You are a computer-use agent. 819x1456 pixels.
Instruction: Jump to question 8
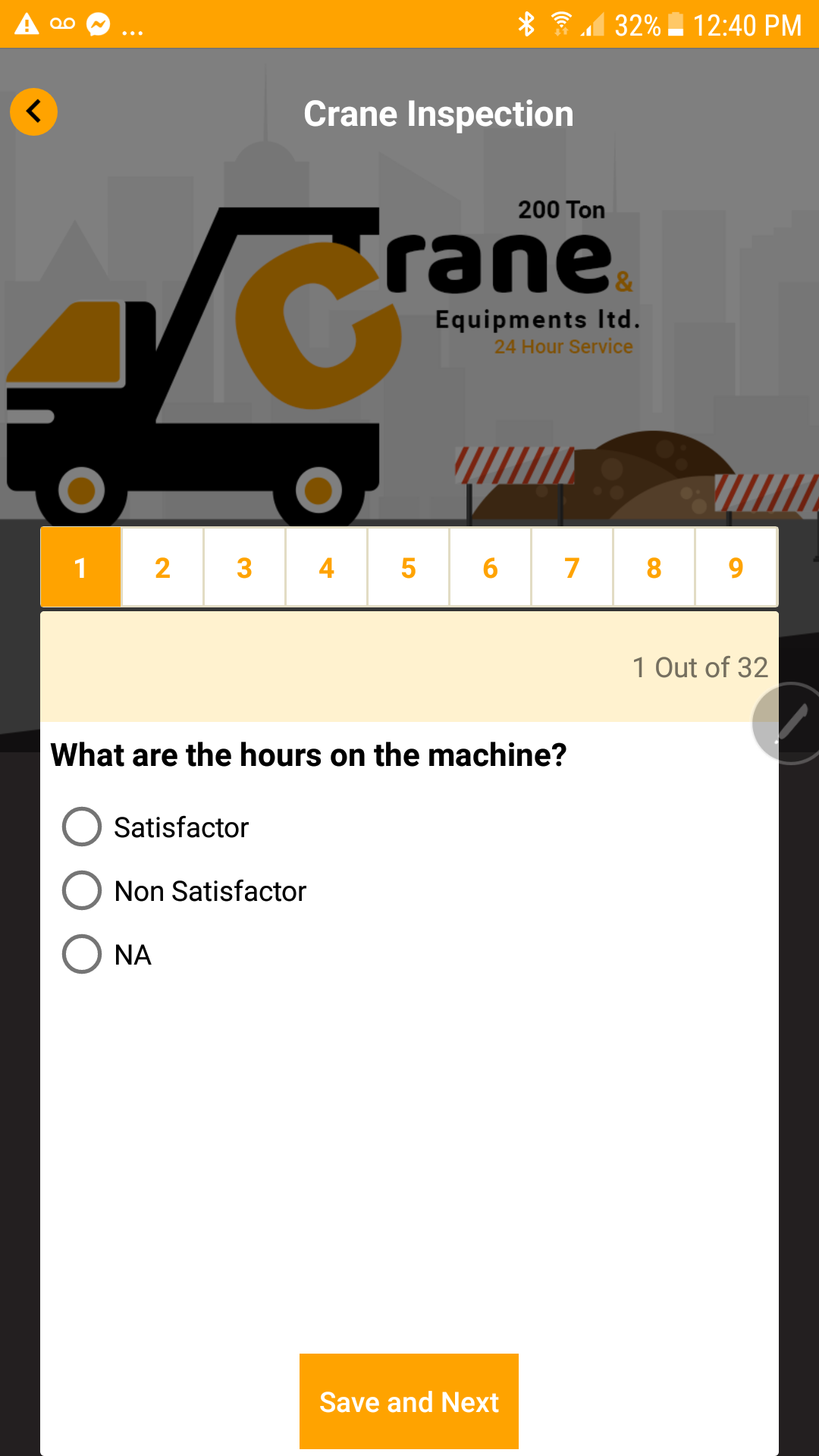pyautogui.click(x=654, y=567)
